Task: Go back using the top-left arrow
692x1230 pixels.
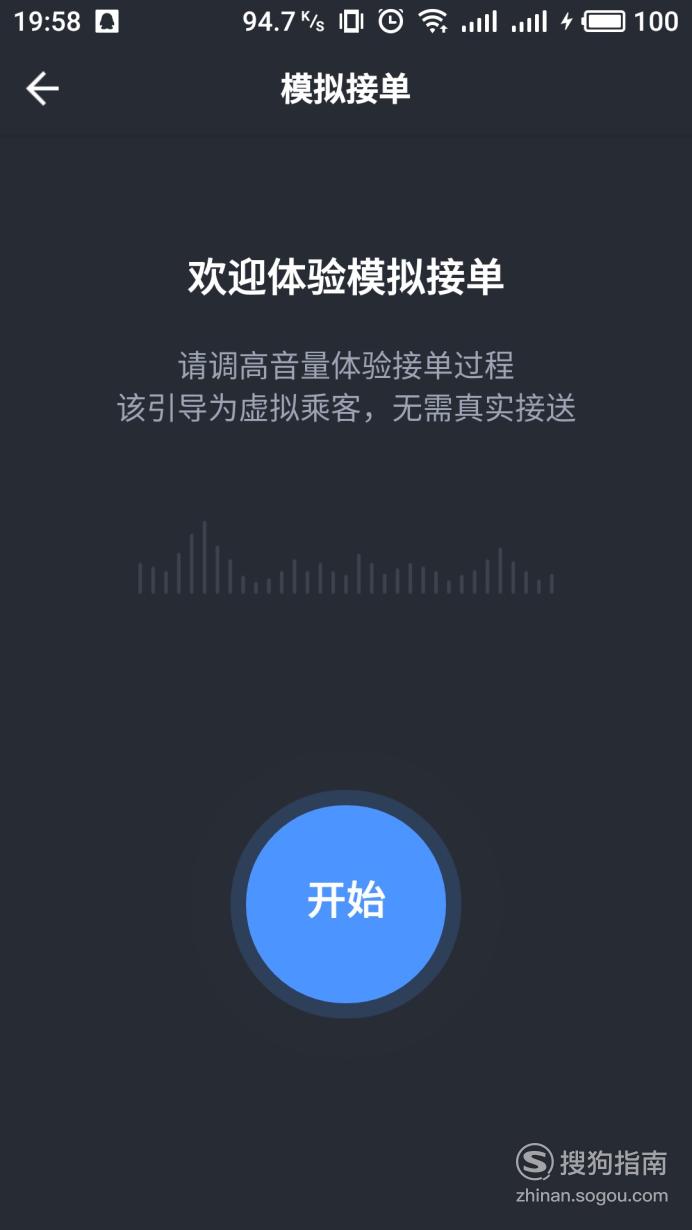Action: click(42, 89)
